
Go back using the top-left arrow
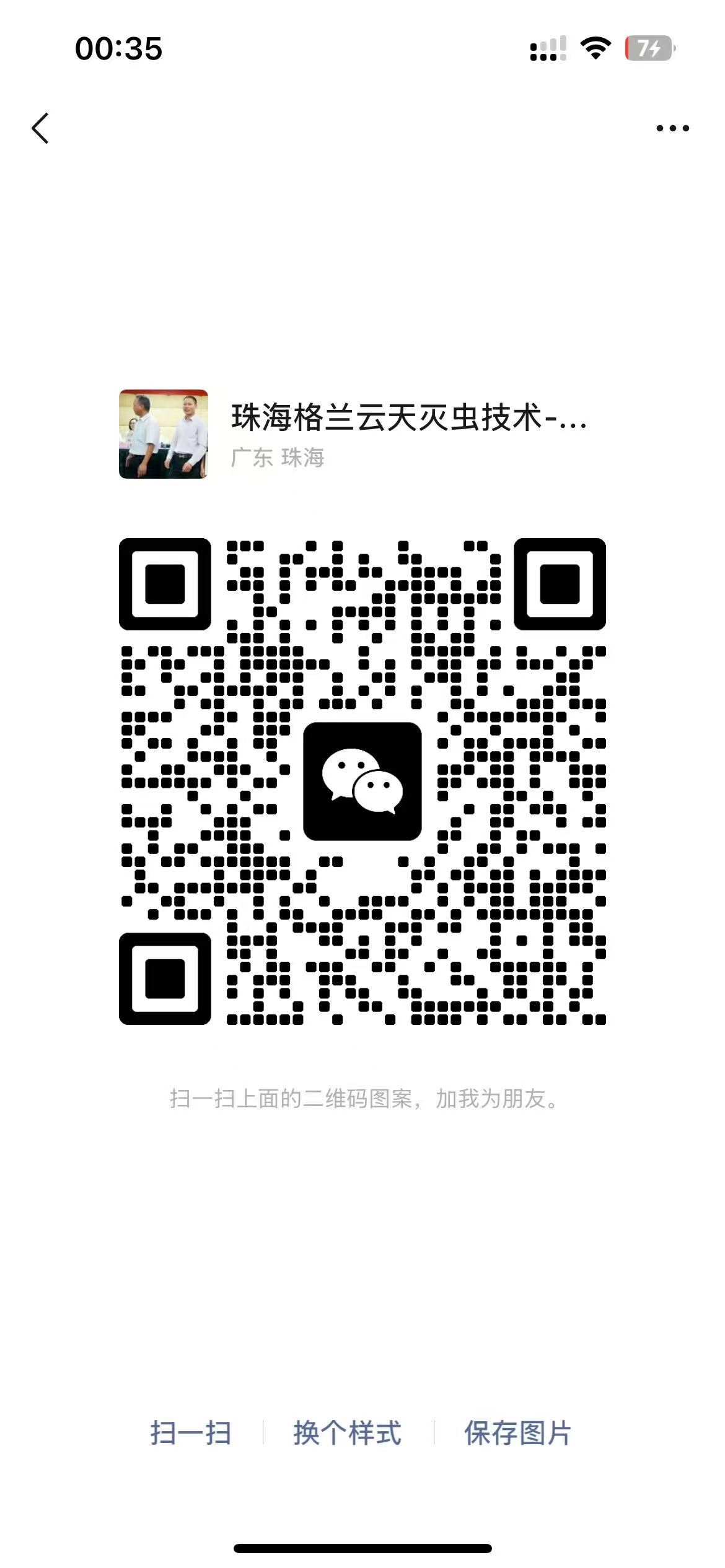click(40, 128)
